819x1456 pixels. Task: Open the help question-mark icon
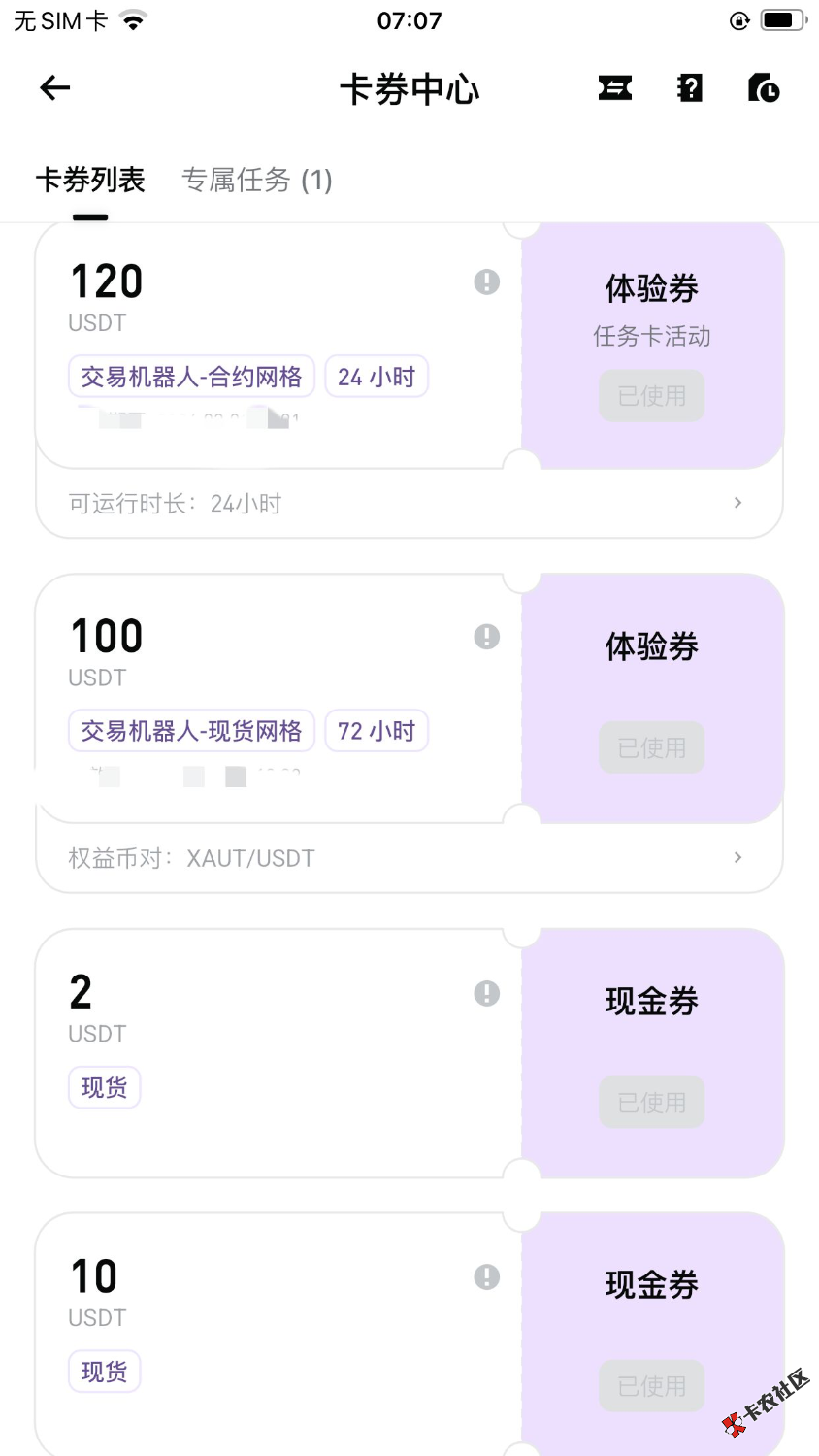point(690,89)
